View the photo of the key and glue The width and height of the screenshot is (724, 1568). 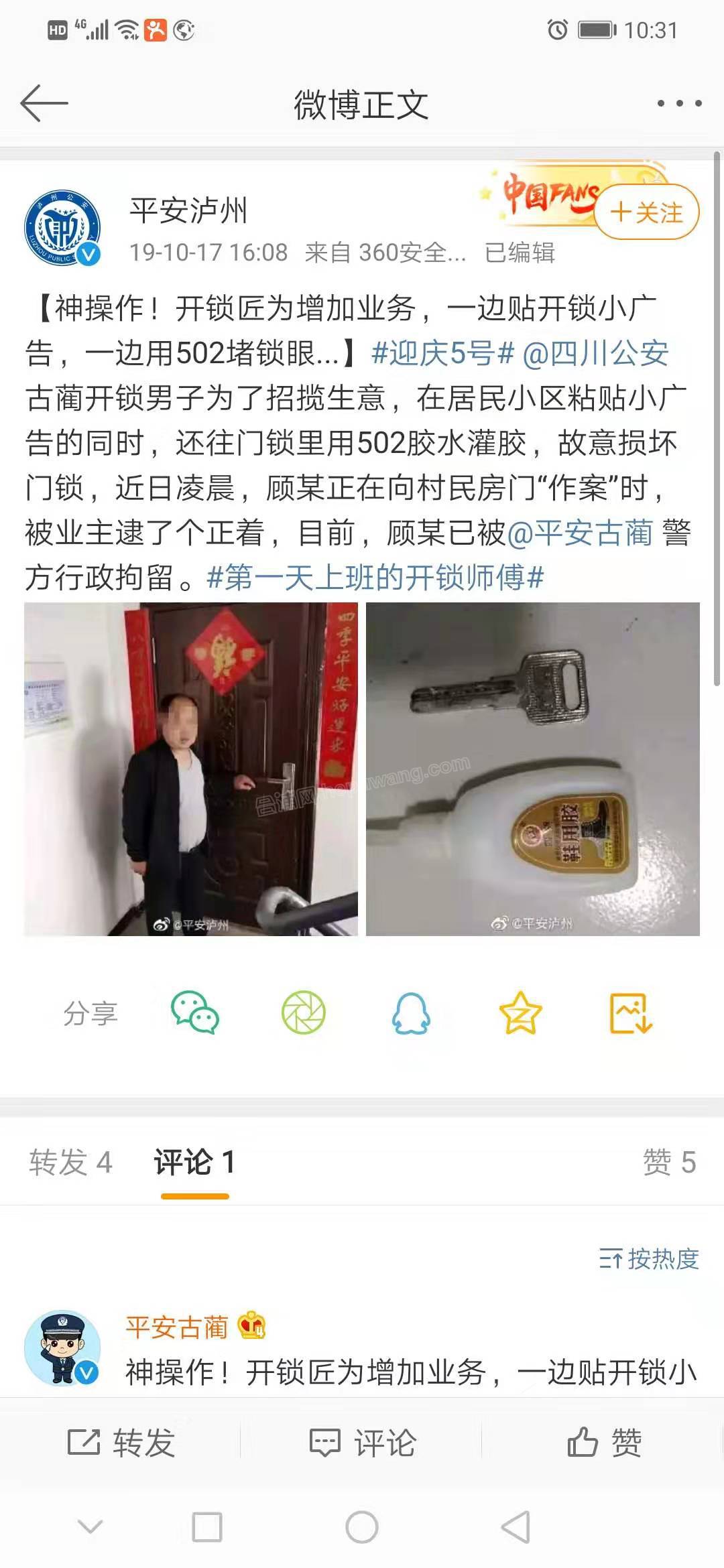tap(532, 769)
